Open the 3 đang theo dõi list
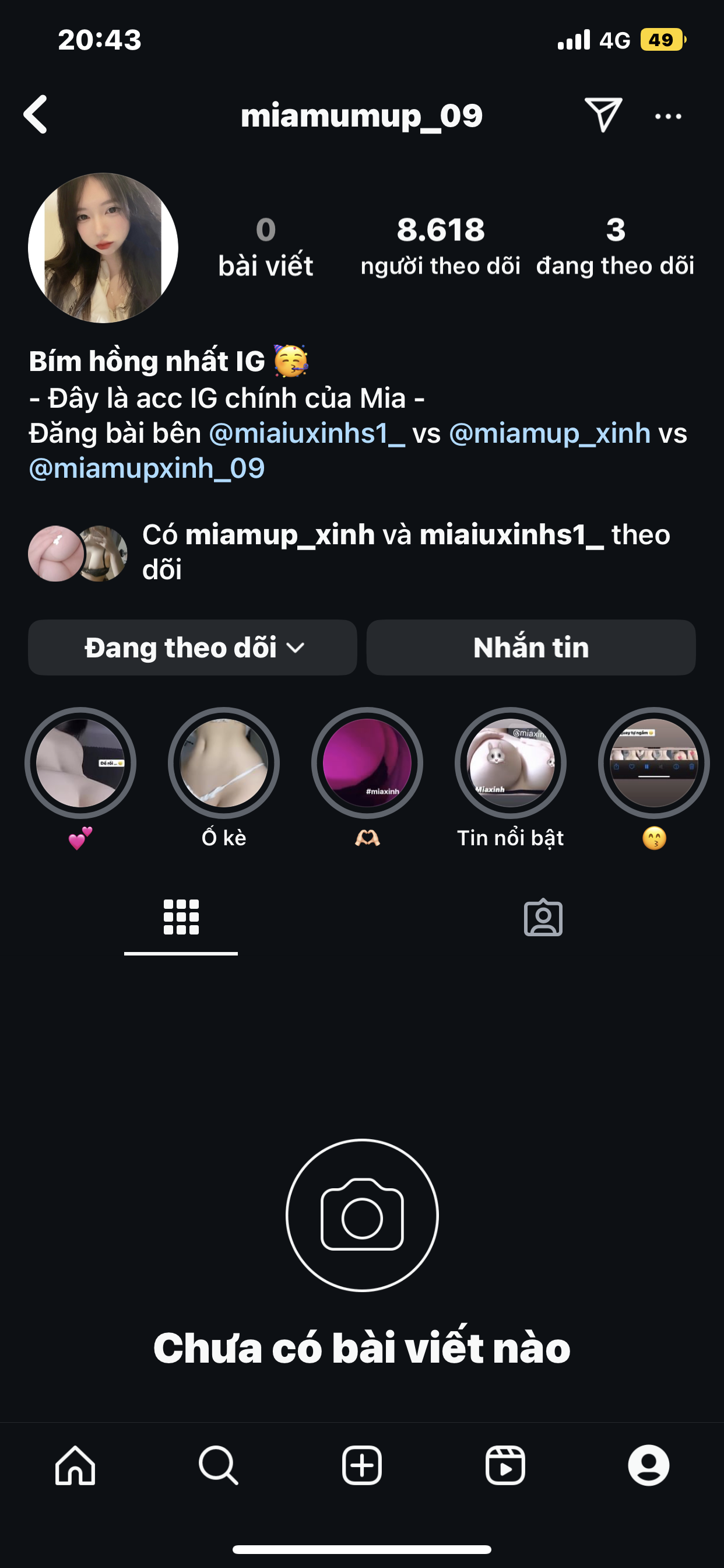This screenshot has height=1568, width=724. point(615,246)
